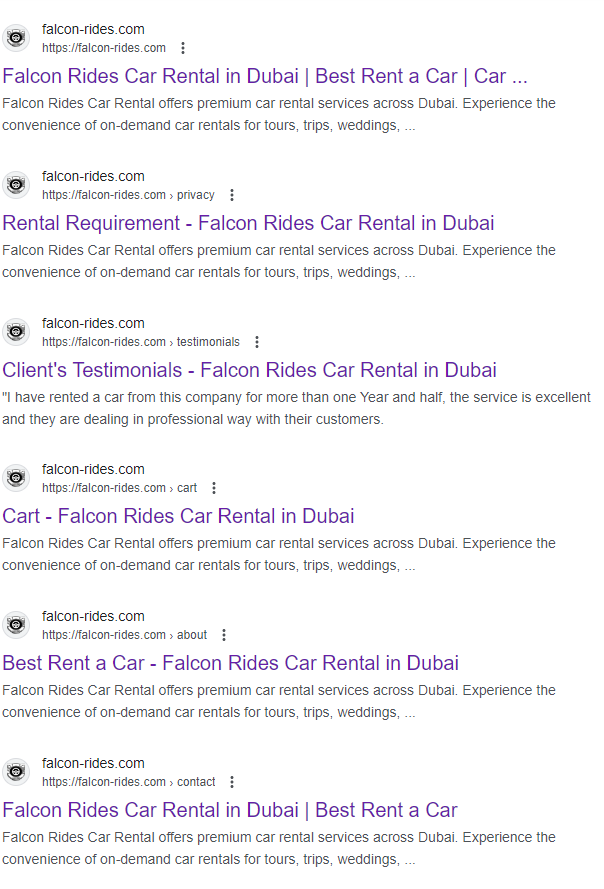This screenshot has height=889, width=604.
Task: Open the 'Rental Requirement' search result
Action: coord(248,223)
